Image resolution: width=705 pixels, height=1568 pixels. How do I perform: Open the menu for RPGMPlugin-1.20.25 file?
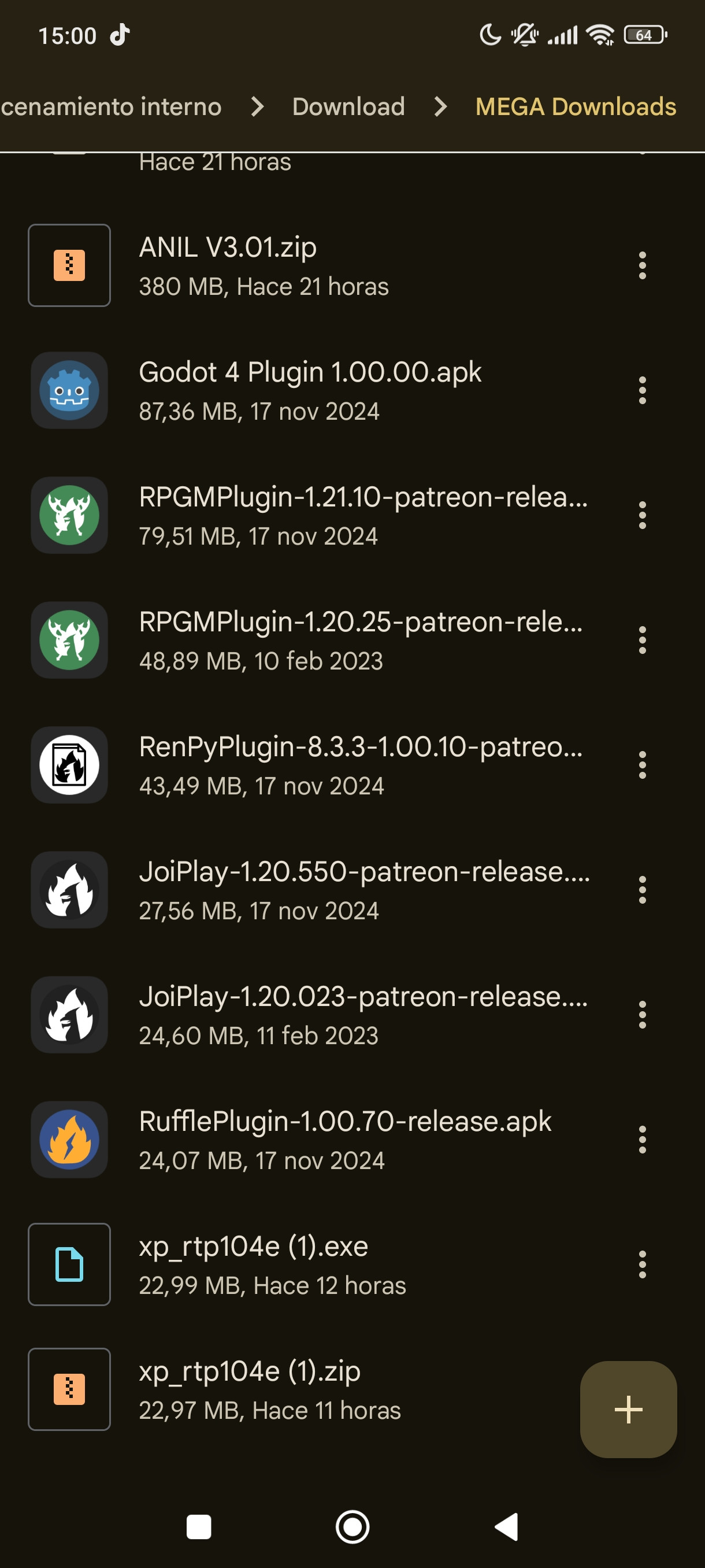(642, 639)
